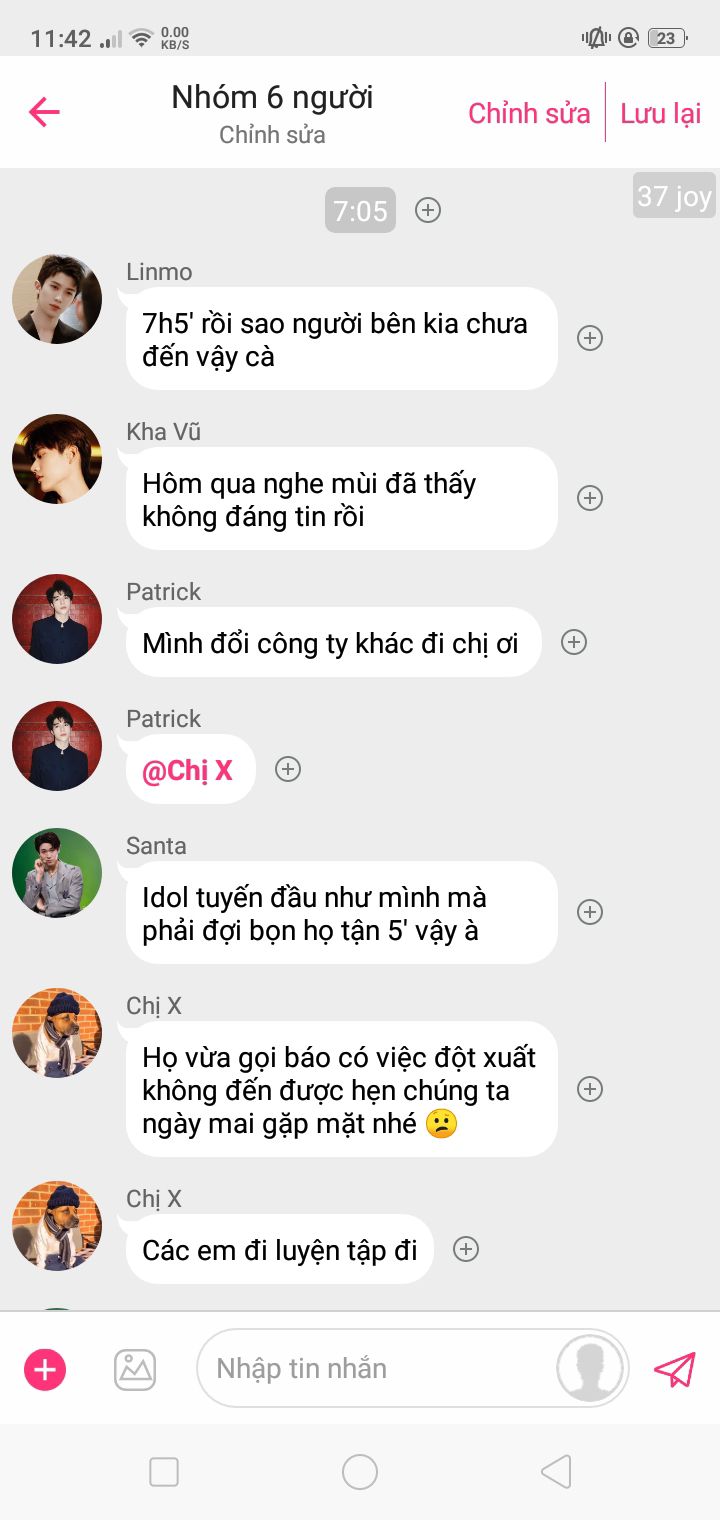This screenshot has width=720, height=1520.
Task: Tap plus beside "Họ vừa gọi báo" message
Action: [590, 1089]
